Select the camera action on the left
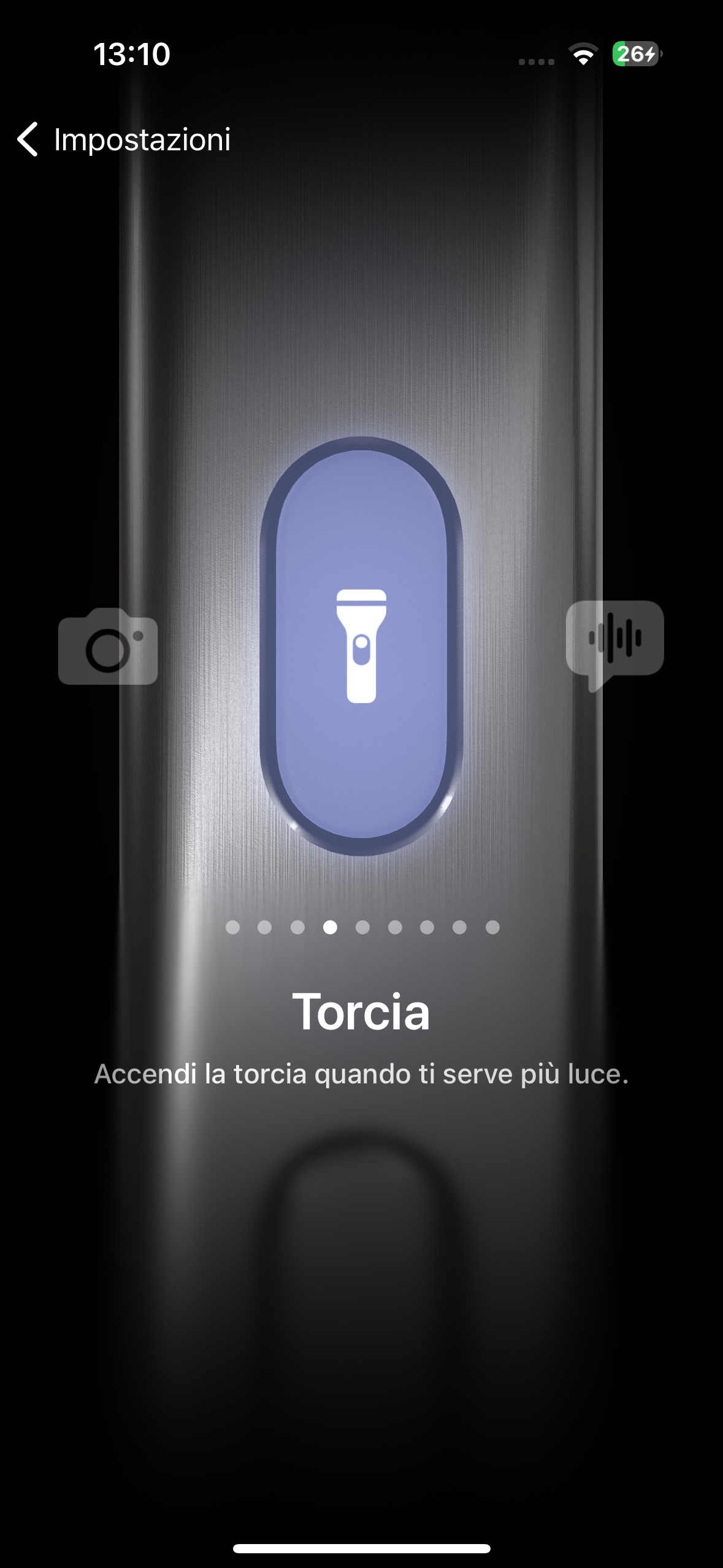Image resolution: width=723 pixels, height=1568 pixels. (108, 647)
